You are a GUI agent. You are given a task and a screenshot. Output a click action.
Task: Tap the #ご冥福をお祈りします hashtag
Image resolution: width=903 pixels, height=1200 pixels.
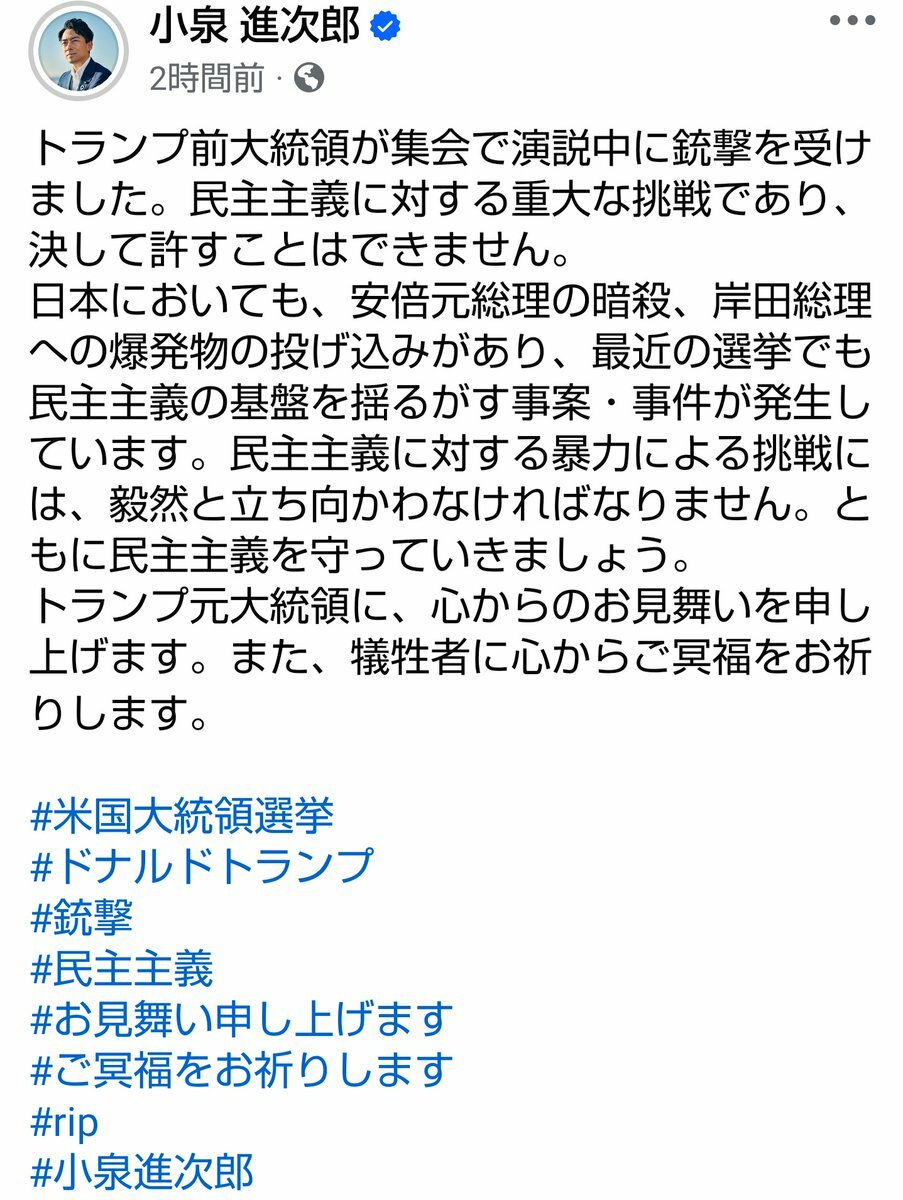point(243,1070)
